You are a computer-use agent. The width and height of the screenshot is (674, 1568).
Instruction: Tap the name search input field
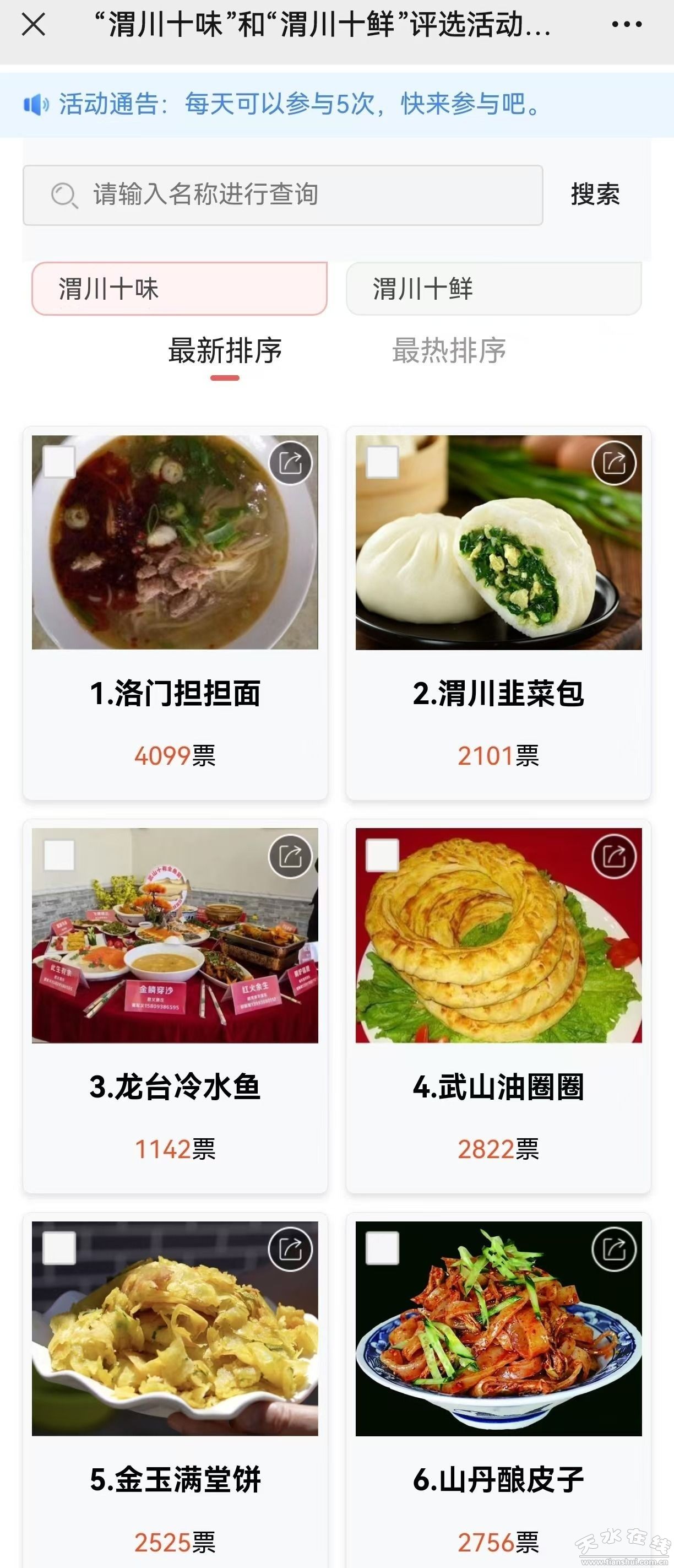pos(283,195)
